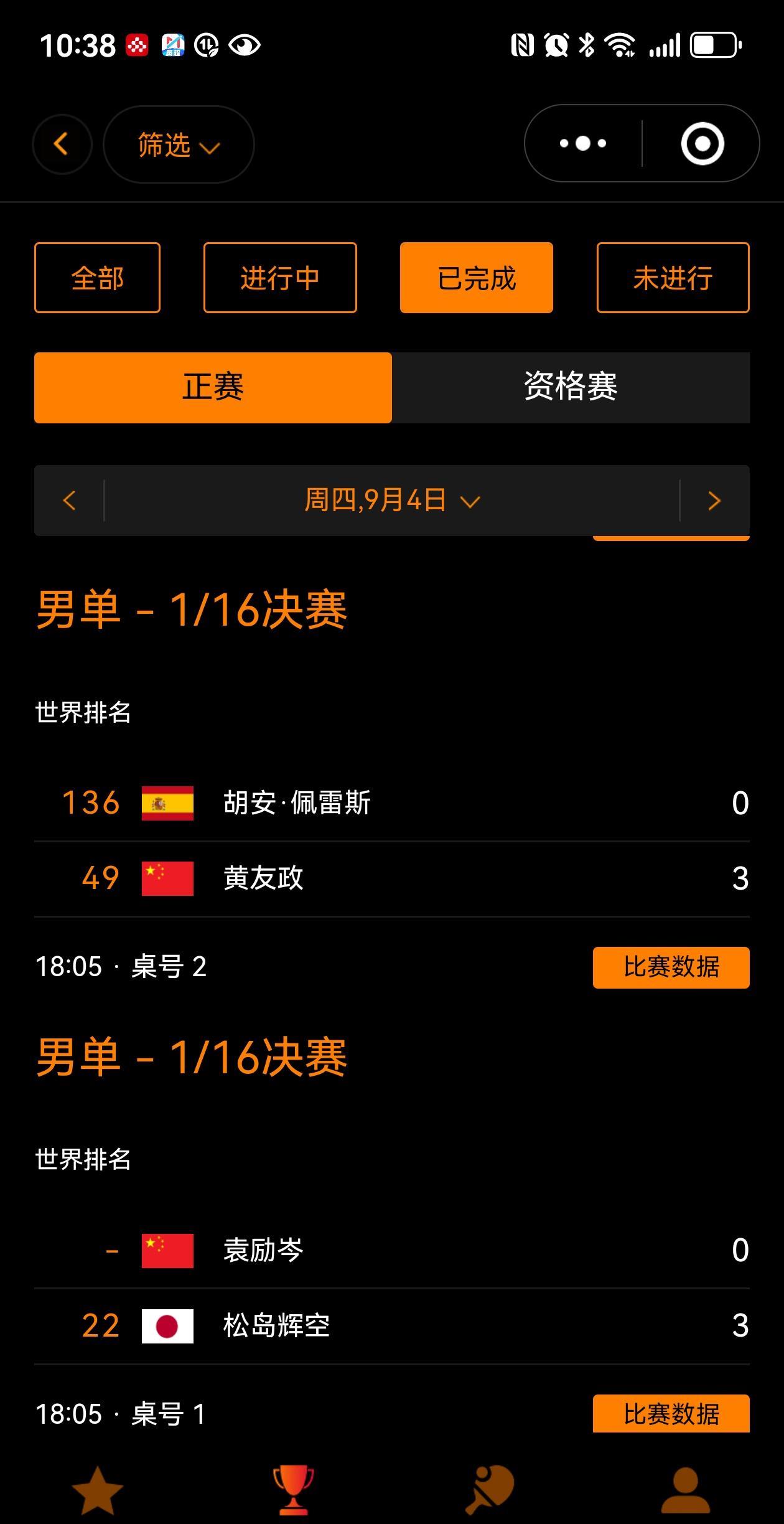Switch to the 资格赛 tab
The height and width of the screenshot is (1524, 784).
pos(571,387)
